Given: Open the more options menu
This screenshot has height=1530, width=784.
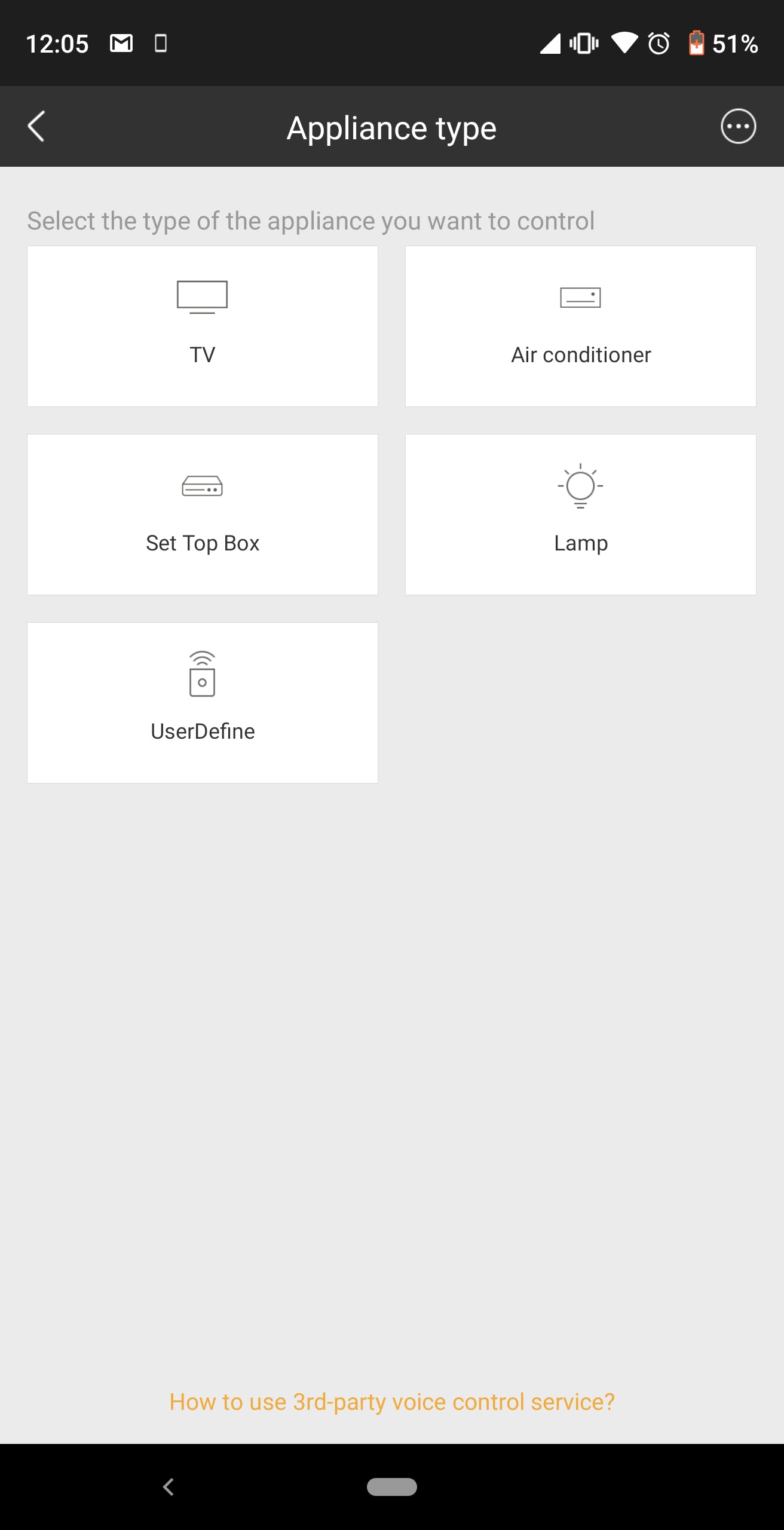Looking at the screenshot, I should tap(738, 127).
